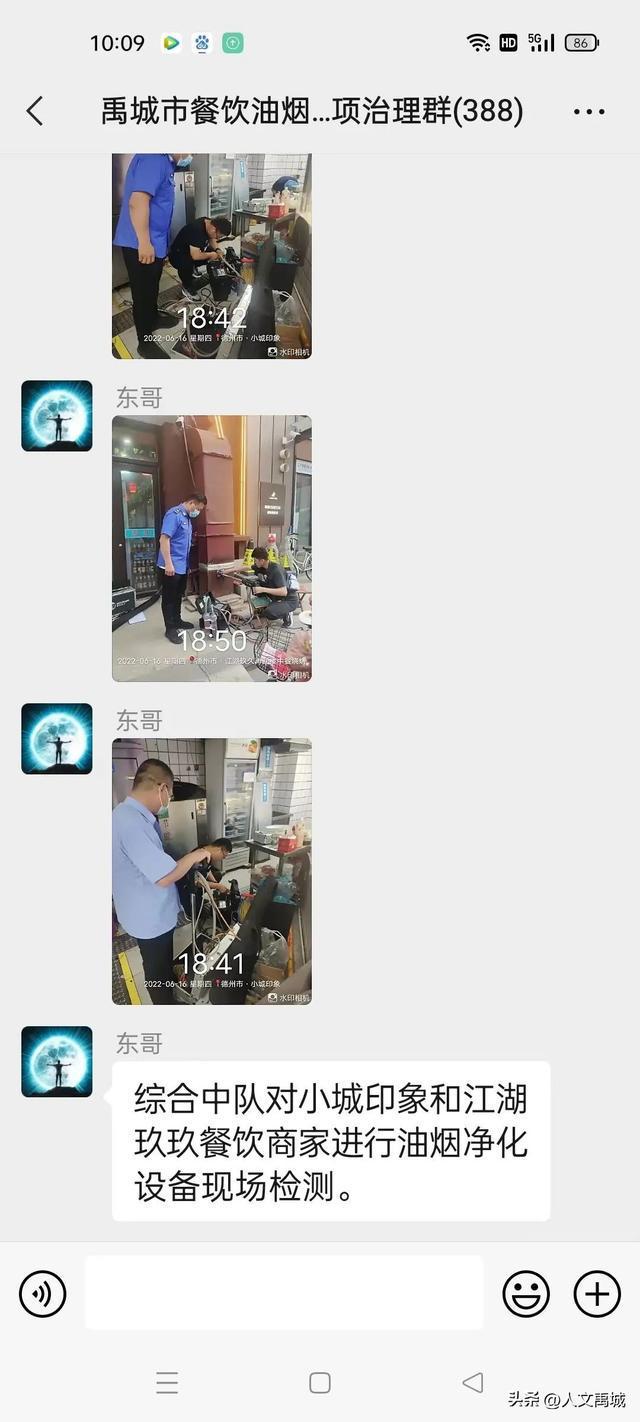640x1422 pixels.
Task: Open the photo timestamped 18:50
Action: pyautogui.click(x=211, y=548)
